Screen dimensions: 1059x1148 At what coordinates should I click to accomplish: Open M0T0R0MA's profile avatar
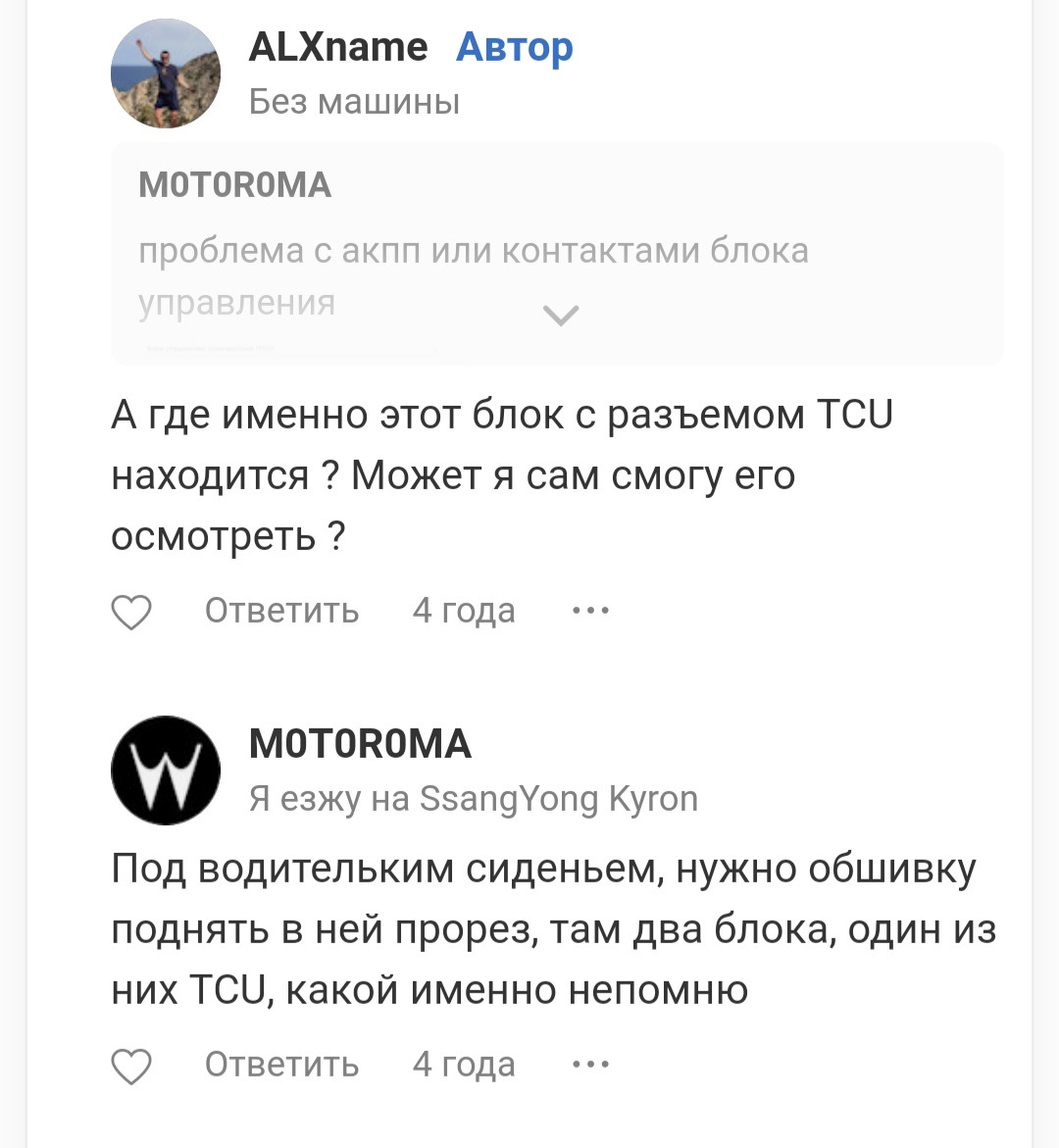166,770
